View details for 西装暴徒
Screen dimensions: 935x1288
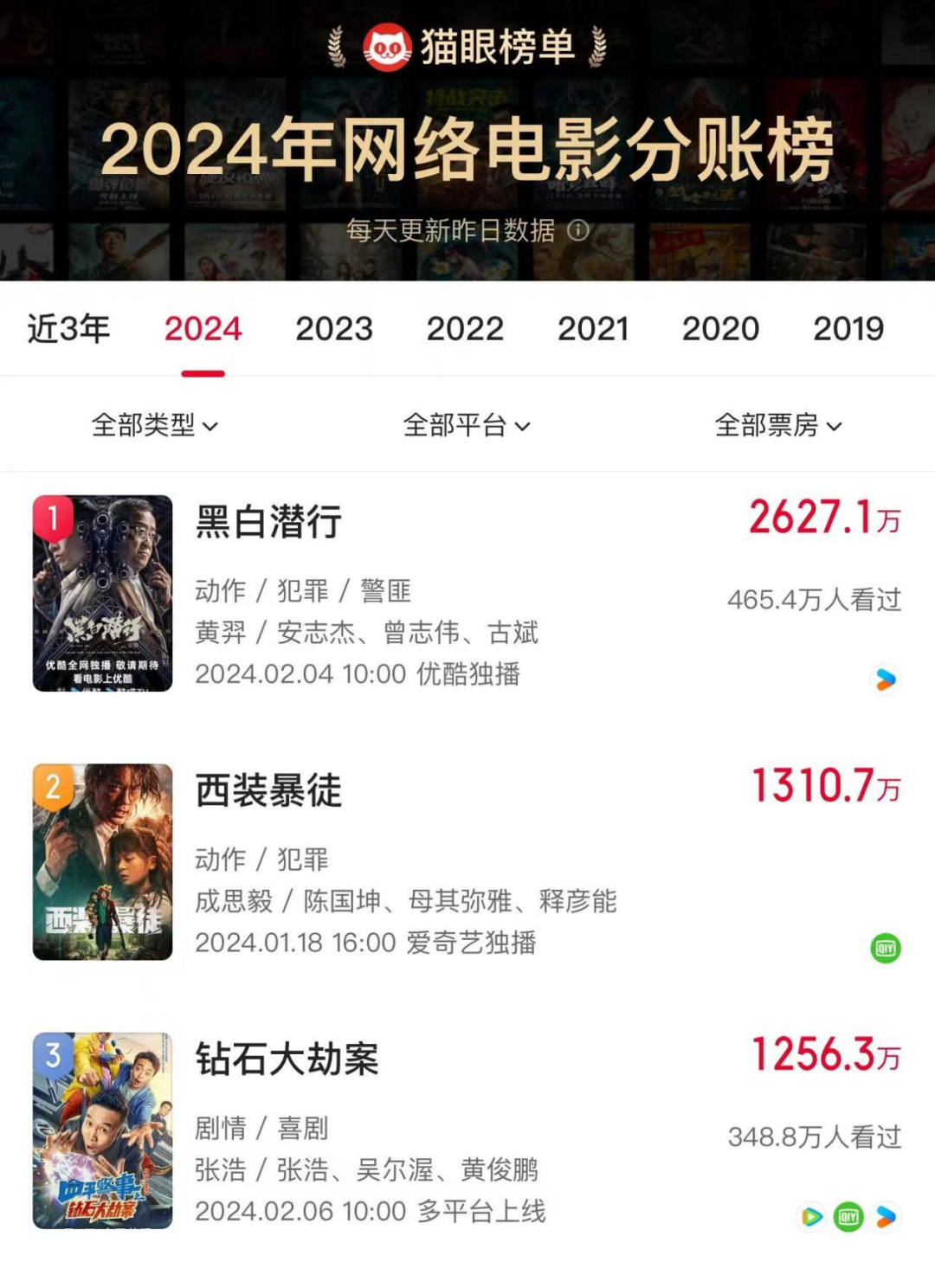[269, 790]
